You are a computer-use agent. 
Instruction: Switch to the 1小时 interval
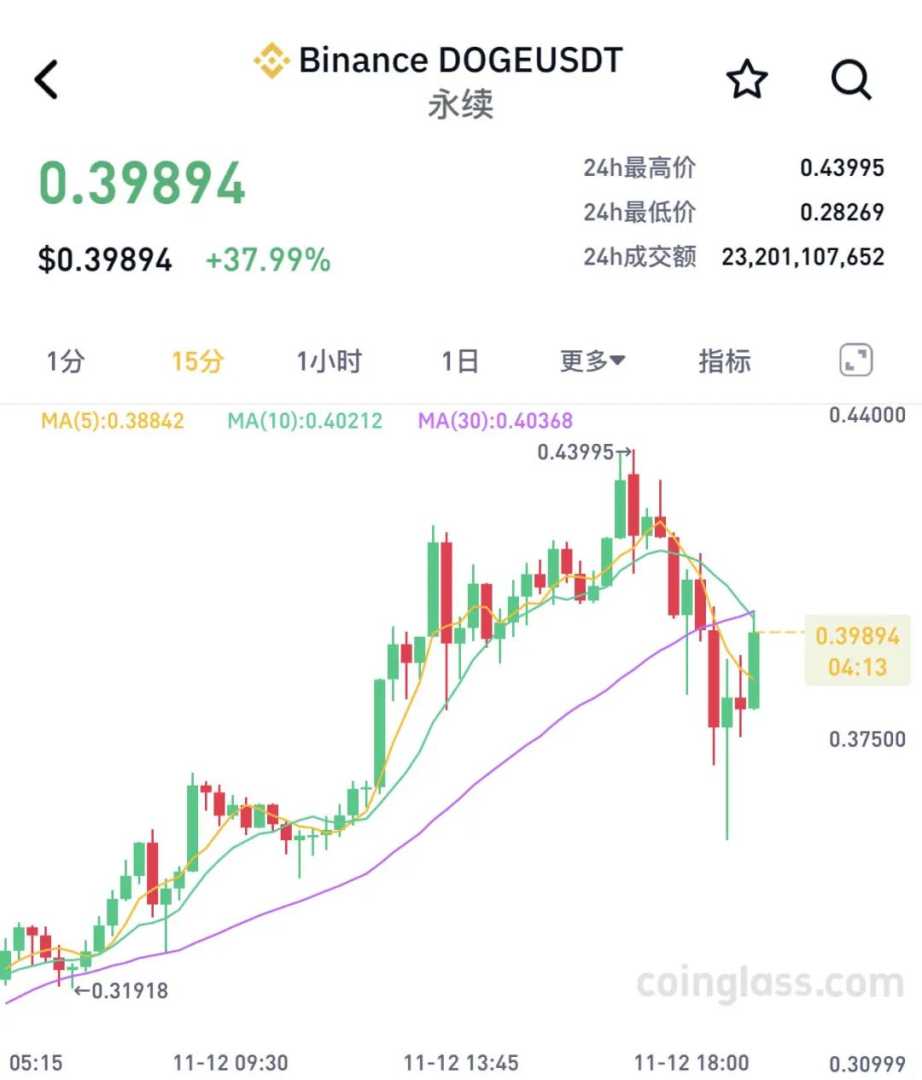click(x=328, y=361)
